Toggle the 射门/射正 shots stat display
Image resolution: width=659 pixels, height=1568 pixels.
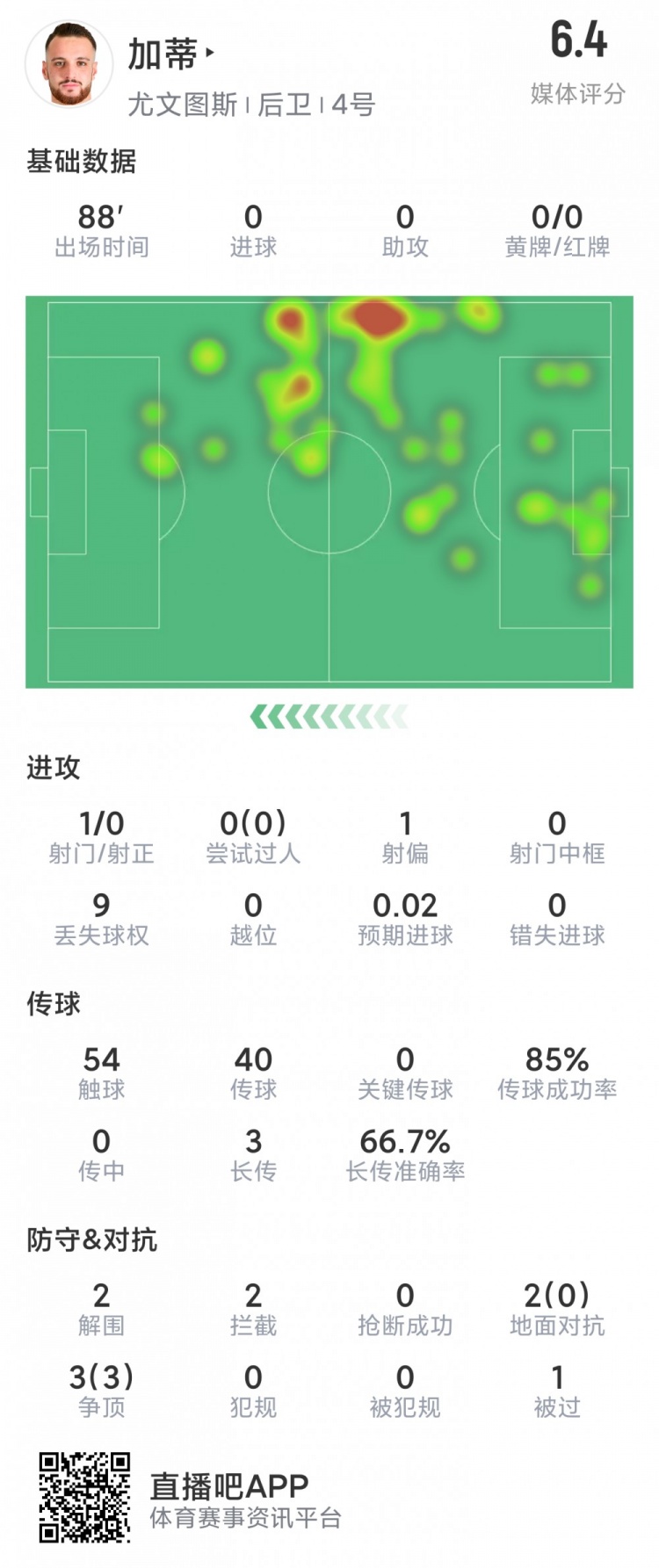101,835
